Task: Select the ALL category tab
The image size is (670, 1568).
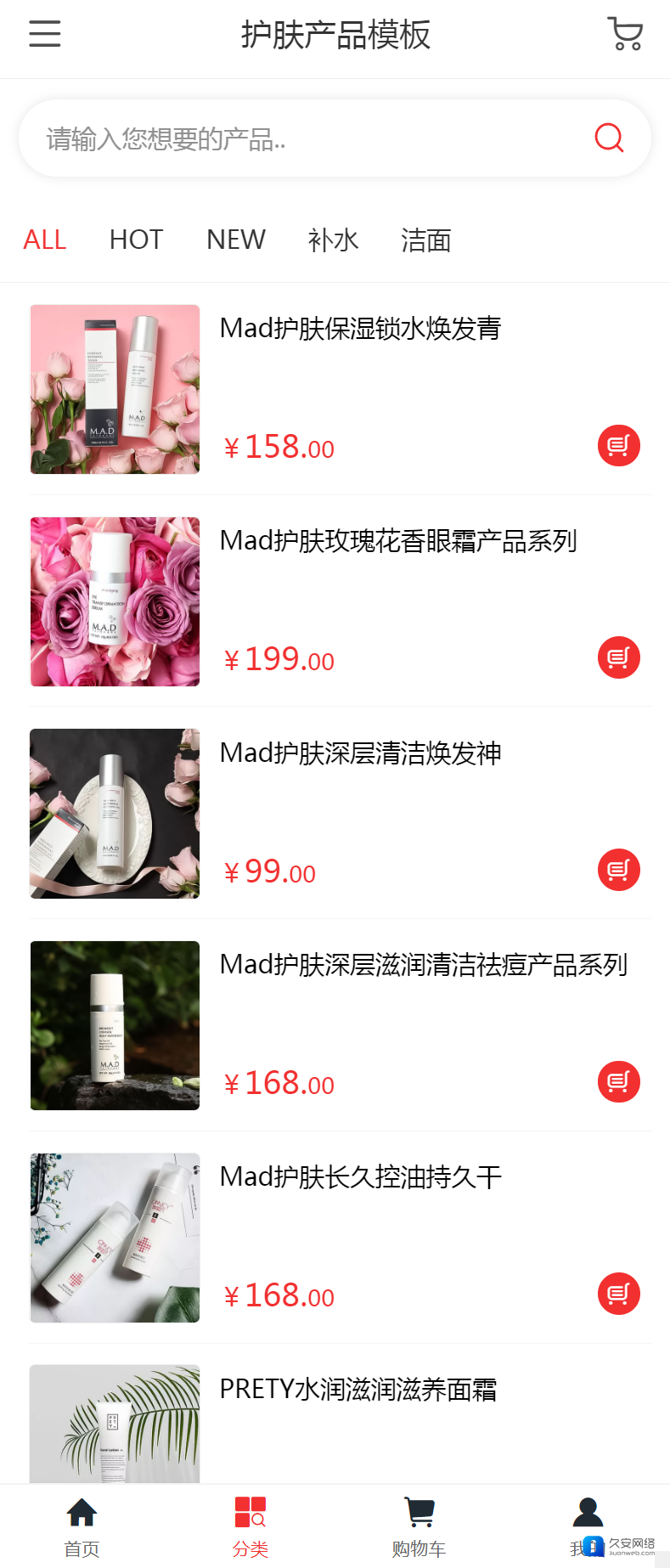Action: tap(45, 240)
